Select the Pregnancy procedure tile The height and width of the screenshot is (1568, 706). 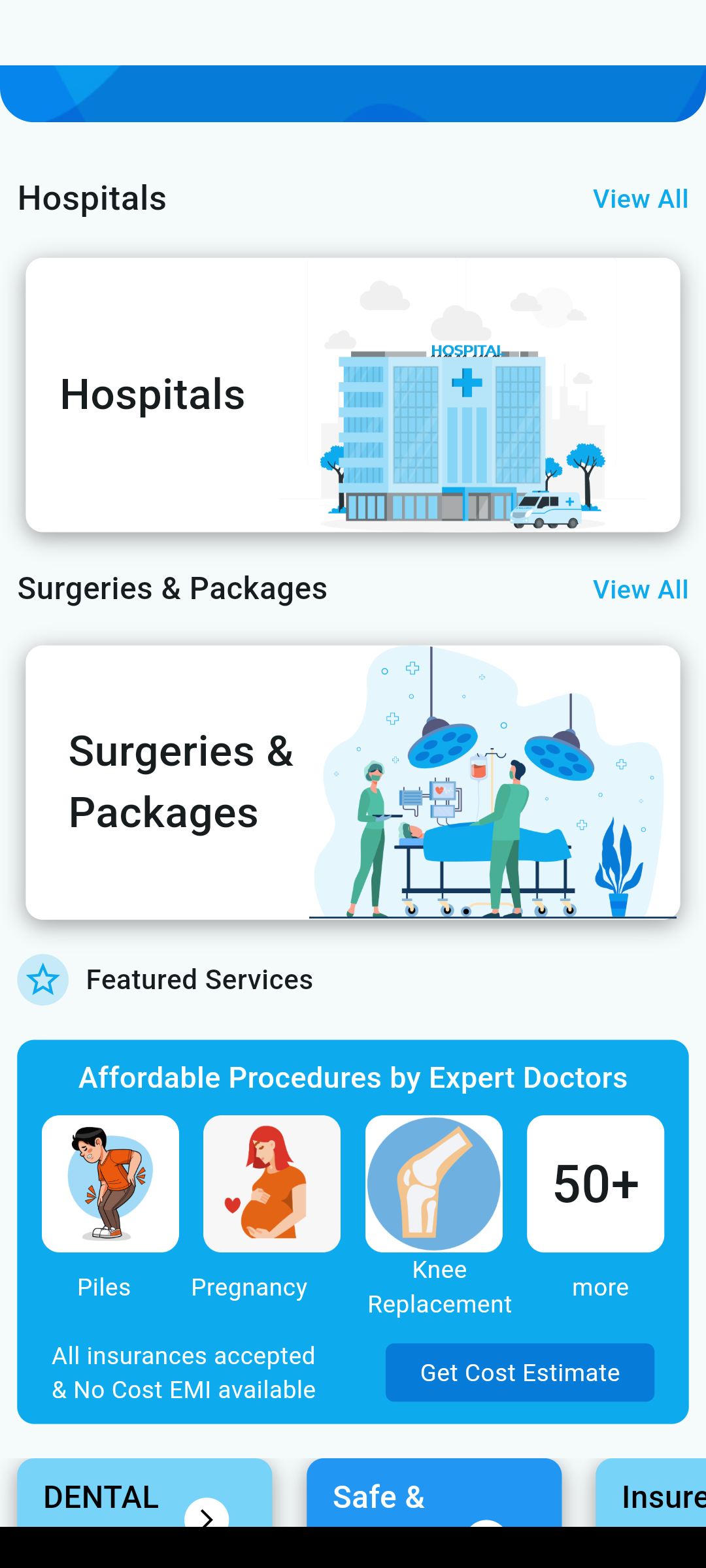(271, 1184)
